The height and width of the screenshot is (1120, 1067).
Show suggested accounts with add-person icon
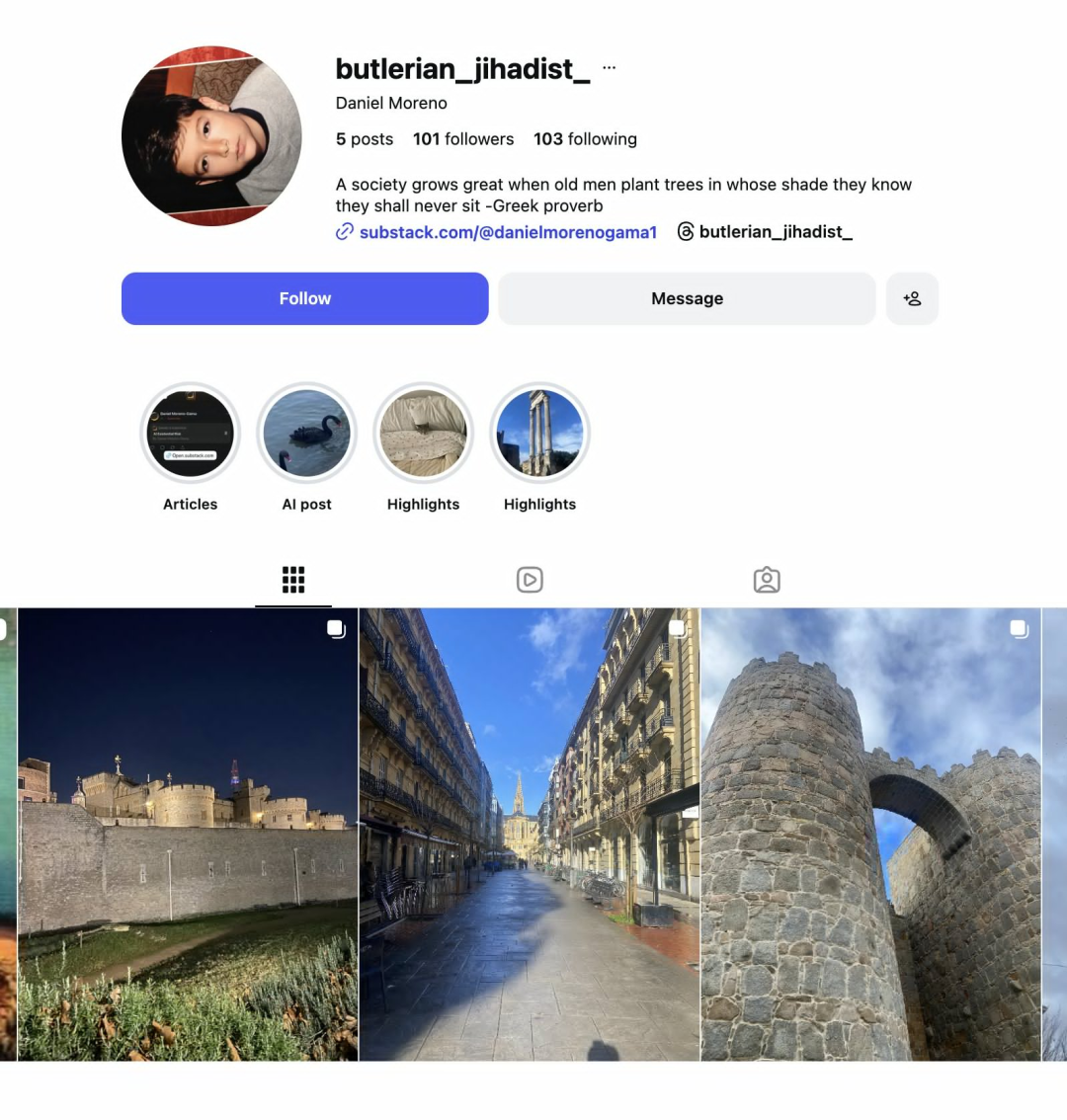pos(912,298)
